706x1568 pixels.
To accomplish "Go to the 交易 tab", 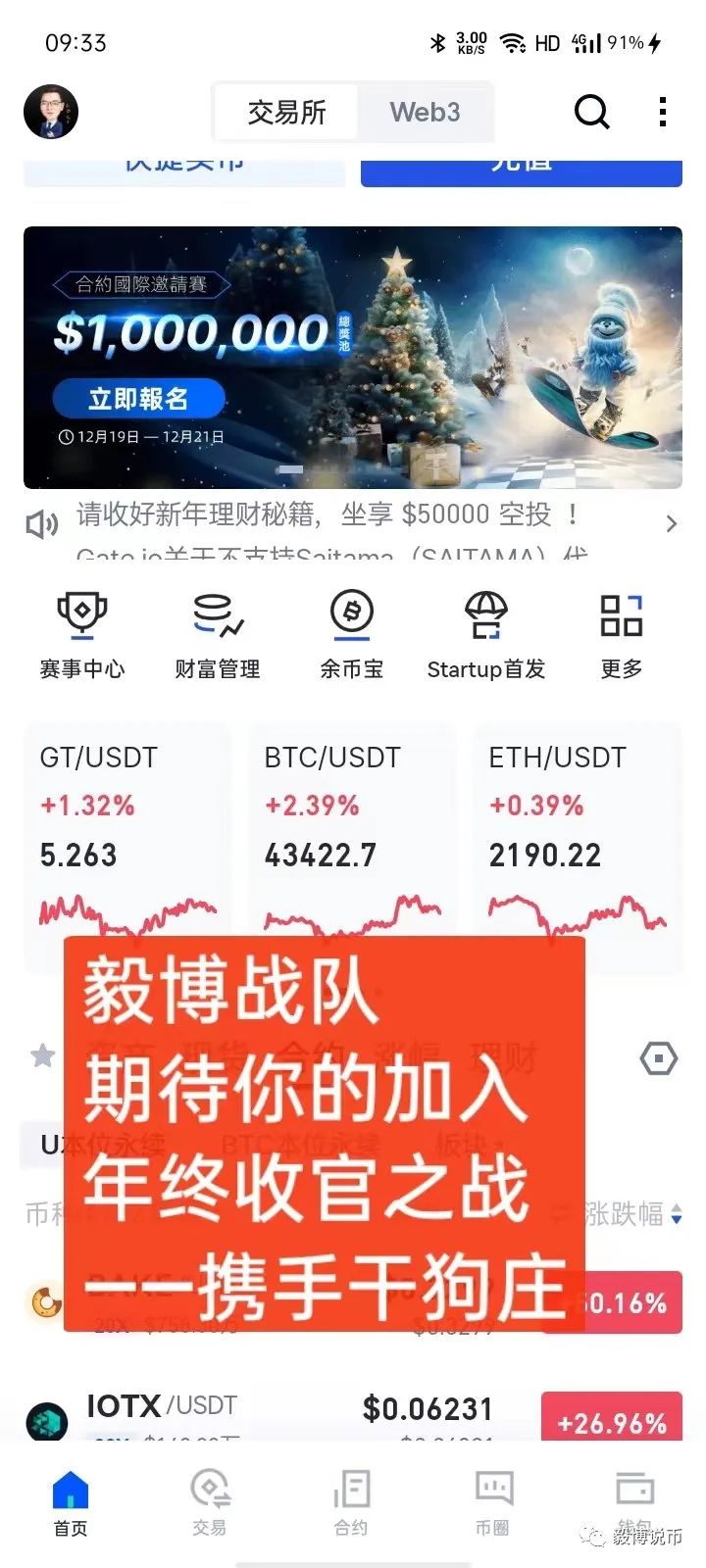I will 210,1502.
